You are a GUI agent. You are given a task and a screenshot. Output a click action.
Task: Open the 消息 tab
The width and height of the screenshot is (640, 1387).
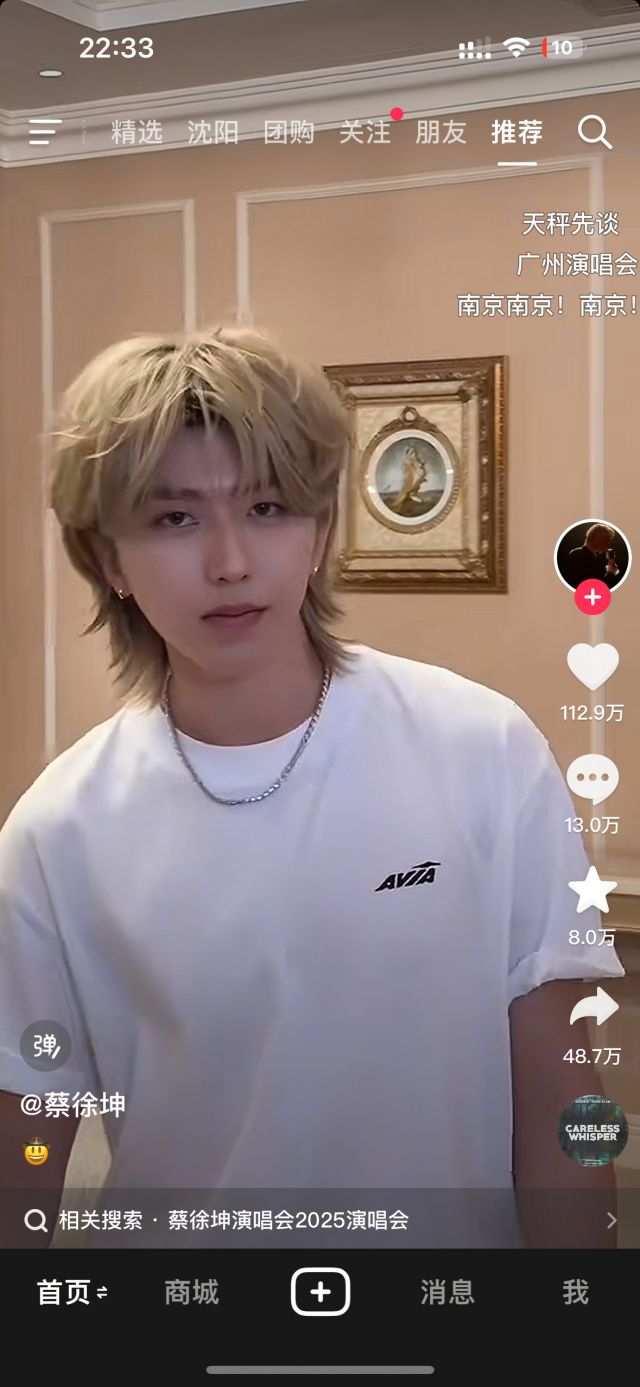click(x=447, y=1292)
